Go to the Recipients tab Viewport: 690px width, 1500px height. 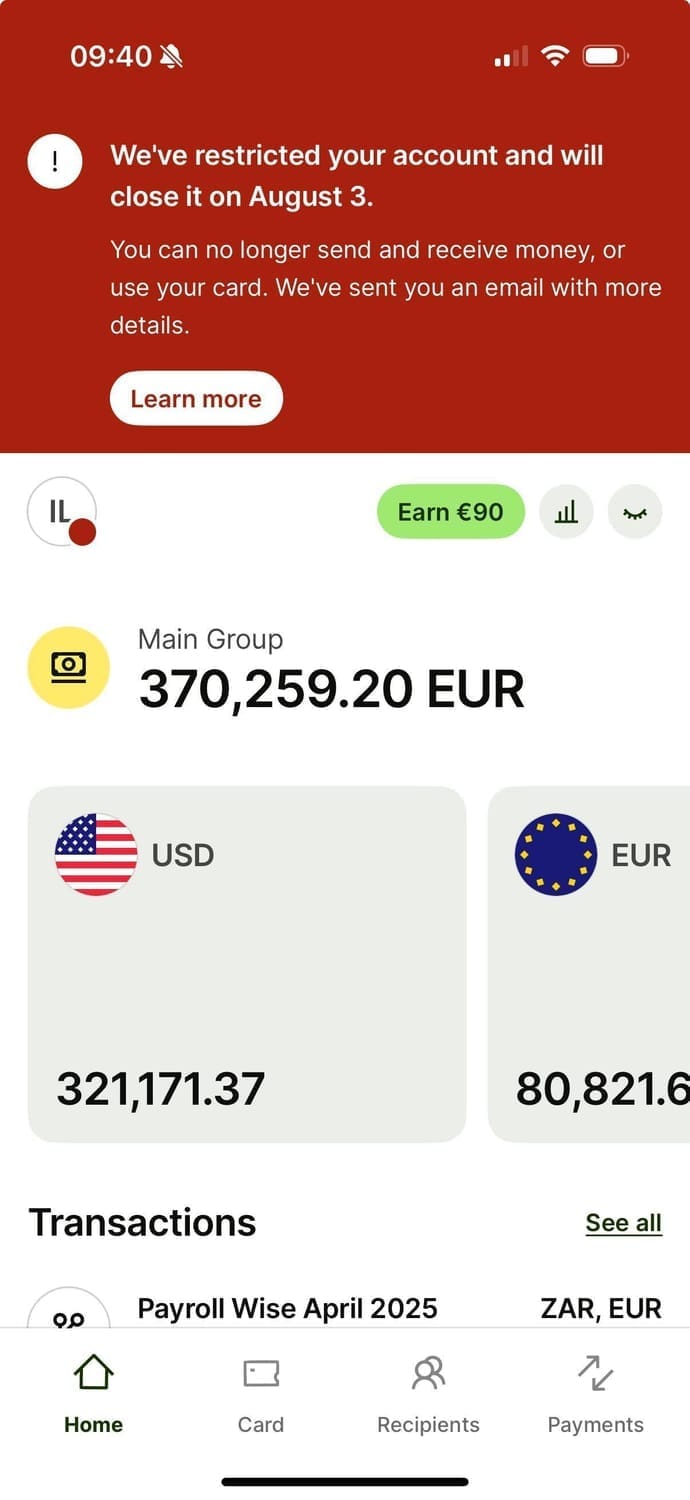pos(428,1395)
